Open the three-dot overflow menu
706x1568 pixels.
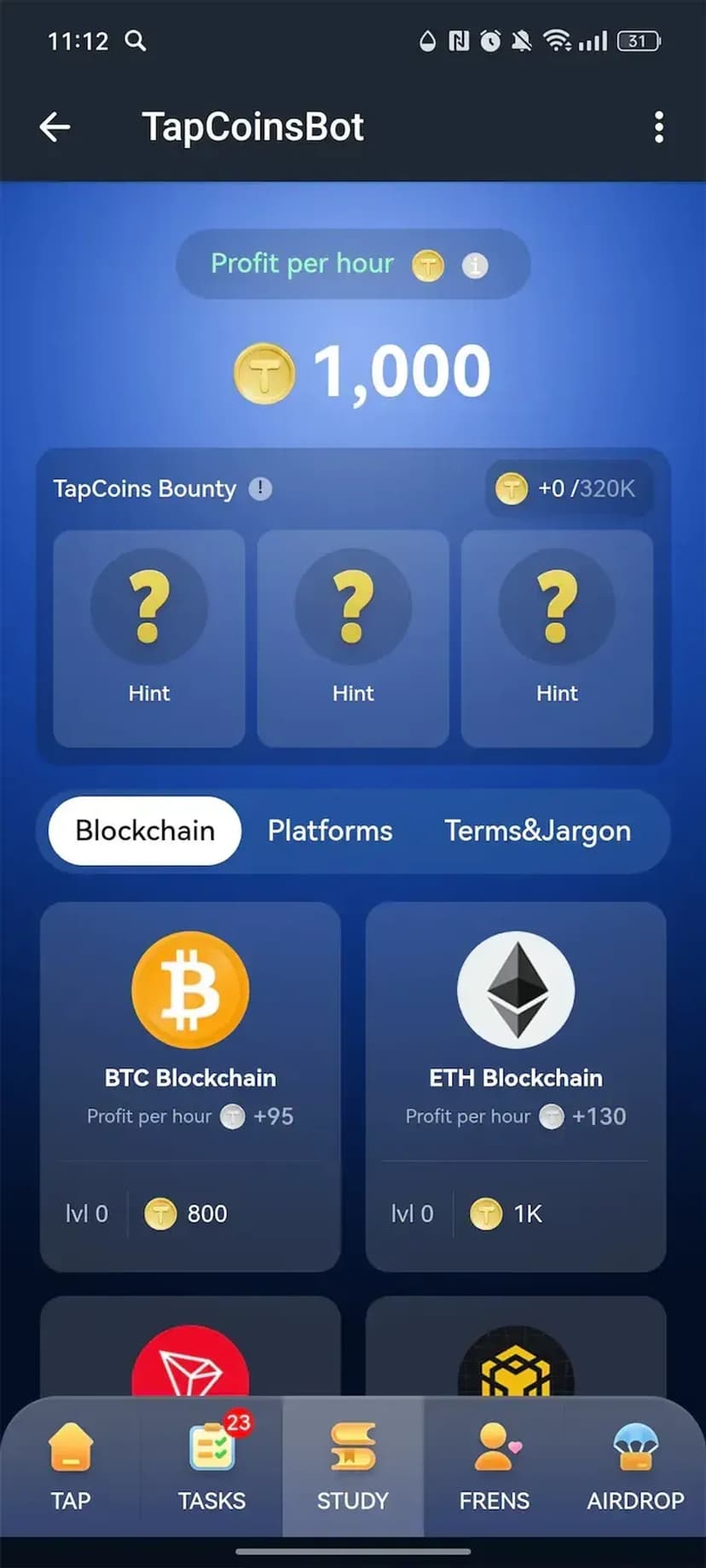tap(658, 128)
